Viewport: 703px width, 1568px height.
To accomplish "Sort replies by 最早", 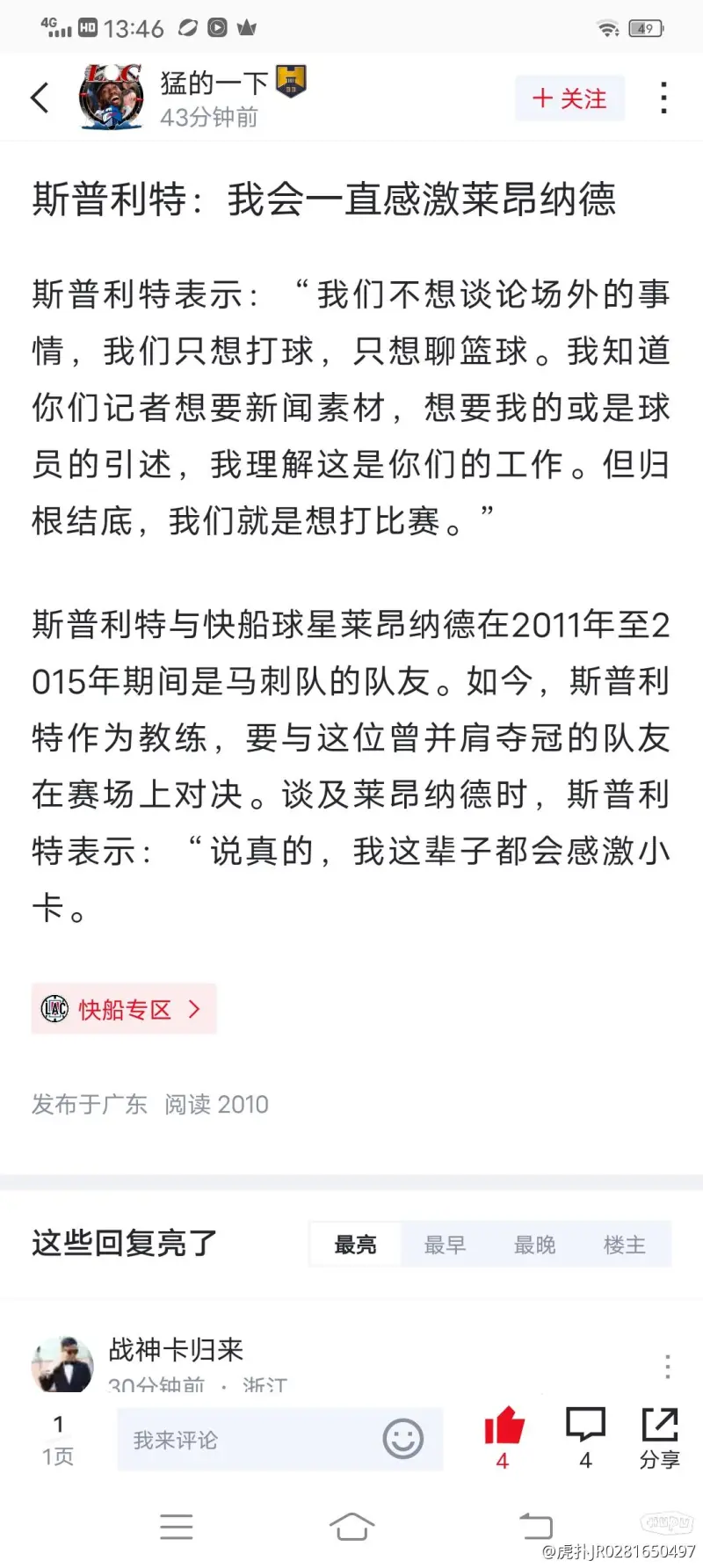I will pos(446,1245).
